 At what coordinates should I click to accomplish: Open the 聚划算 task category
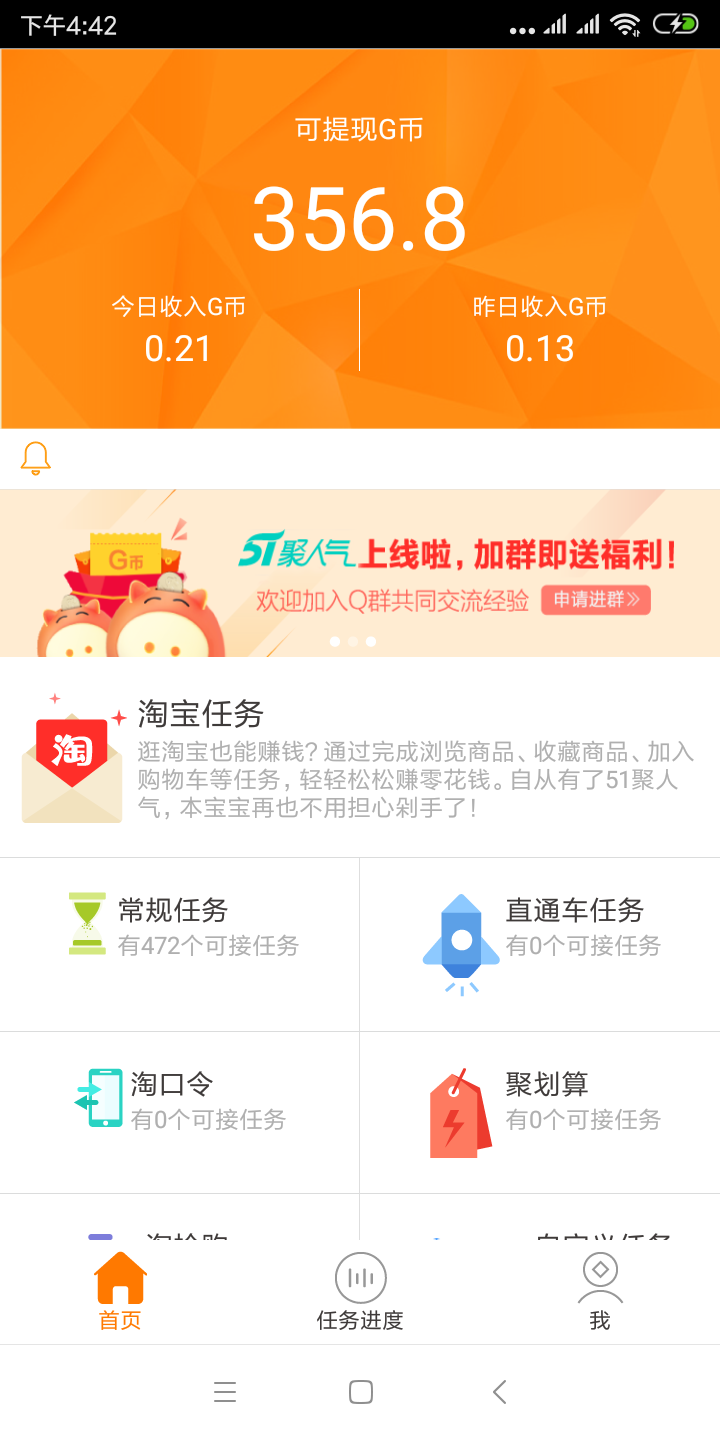pyautogui.click(x=540, y=1112)
